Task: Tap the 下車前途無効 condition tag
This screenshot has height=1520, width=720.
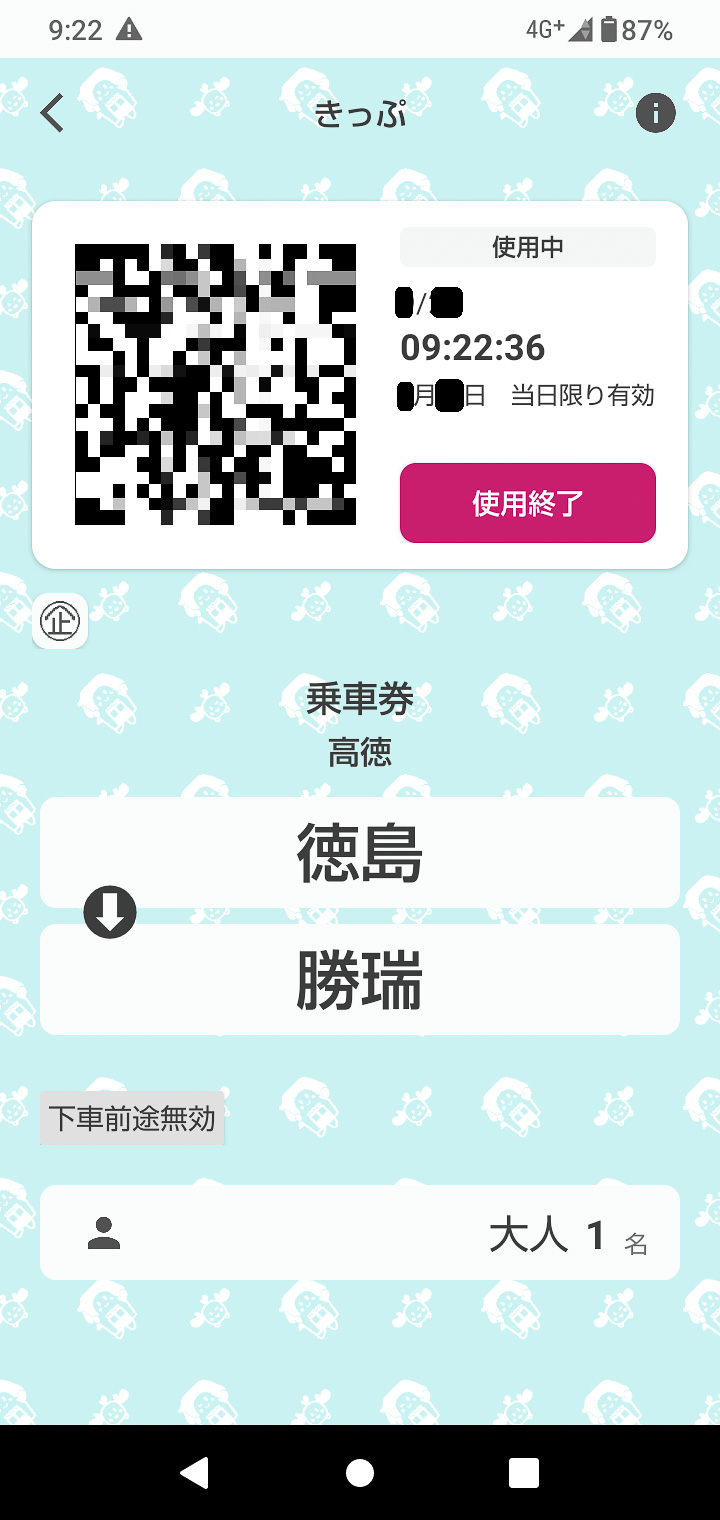Action: 132,1120
